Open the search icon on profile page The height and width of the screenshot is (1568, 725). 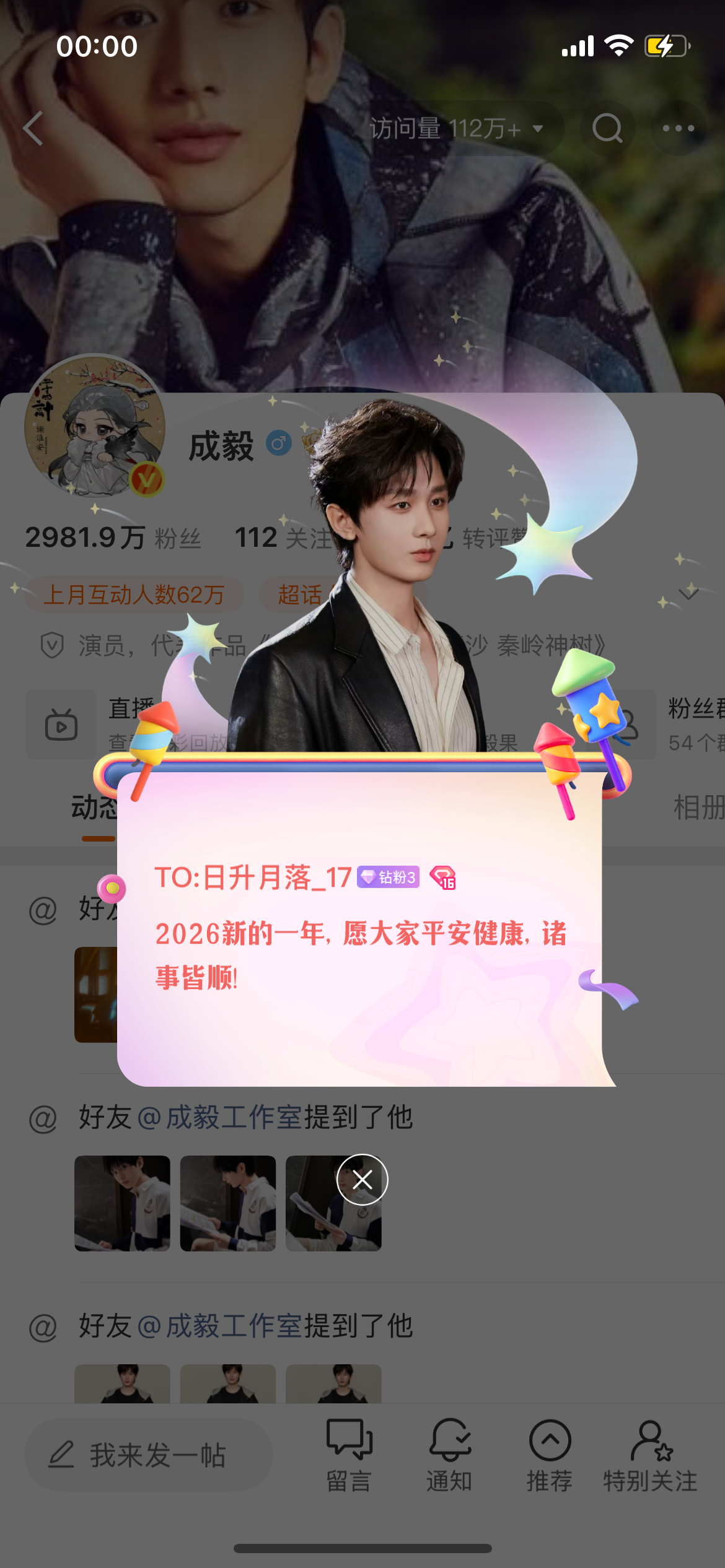(x=608, y=128)
